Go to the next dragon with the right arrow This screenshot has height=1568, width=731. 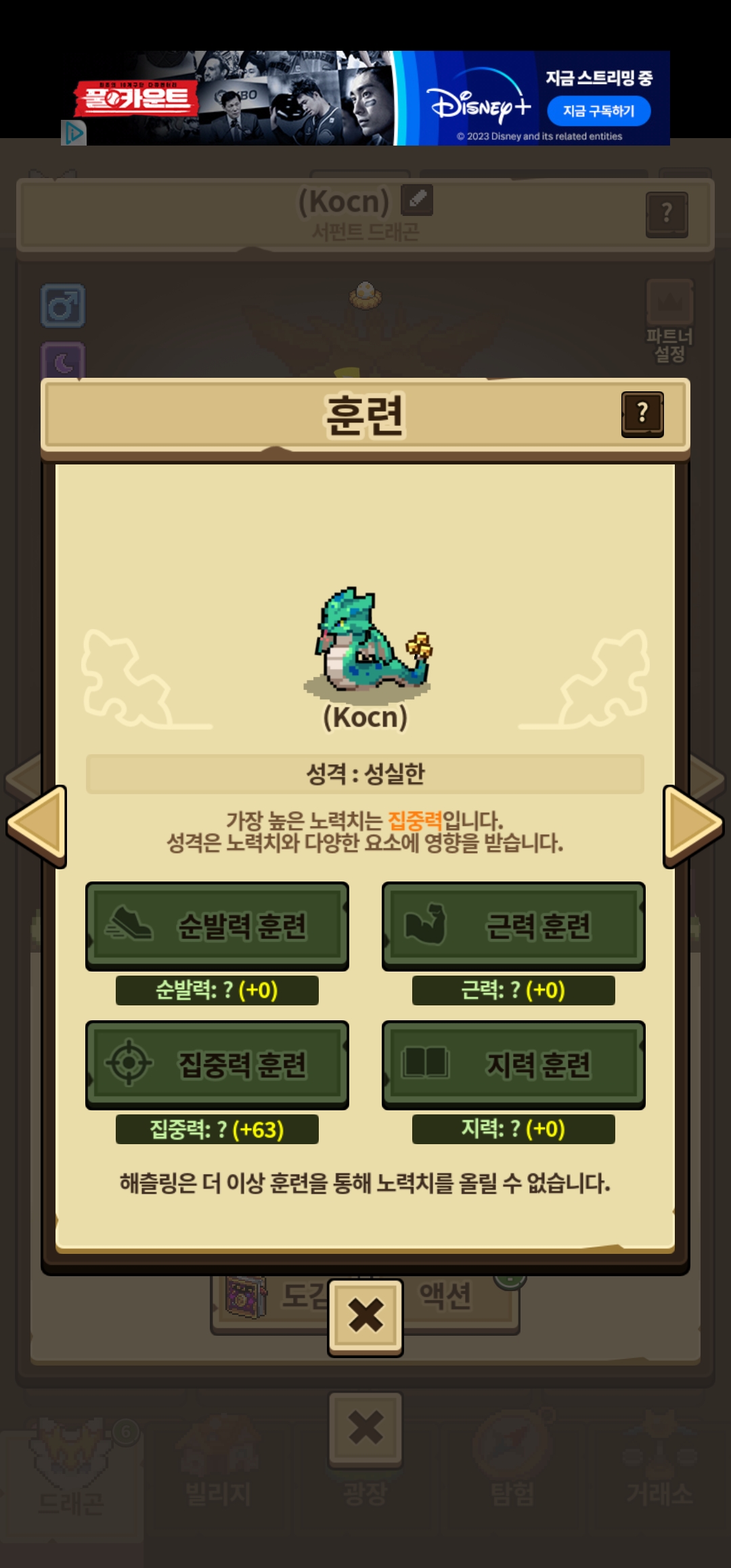point(694,826)
